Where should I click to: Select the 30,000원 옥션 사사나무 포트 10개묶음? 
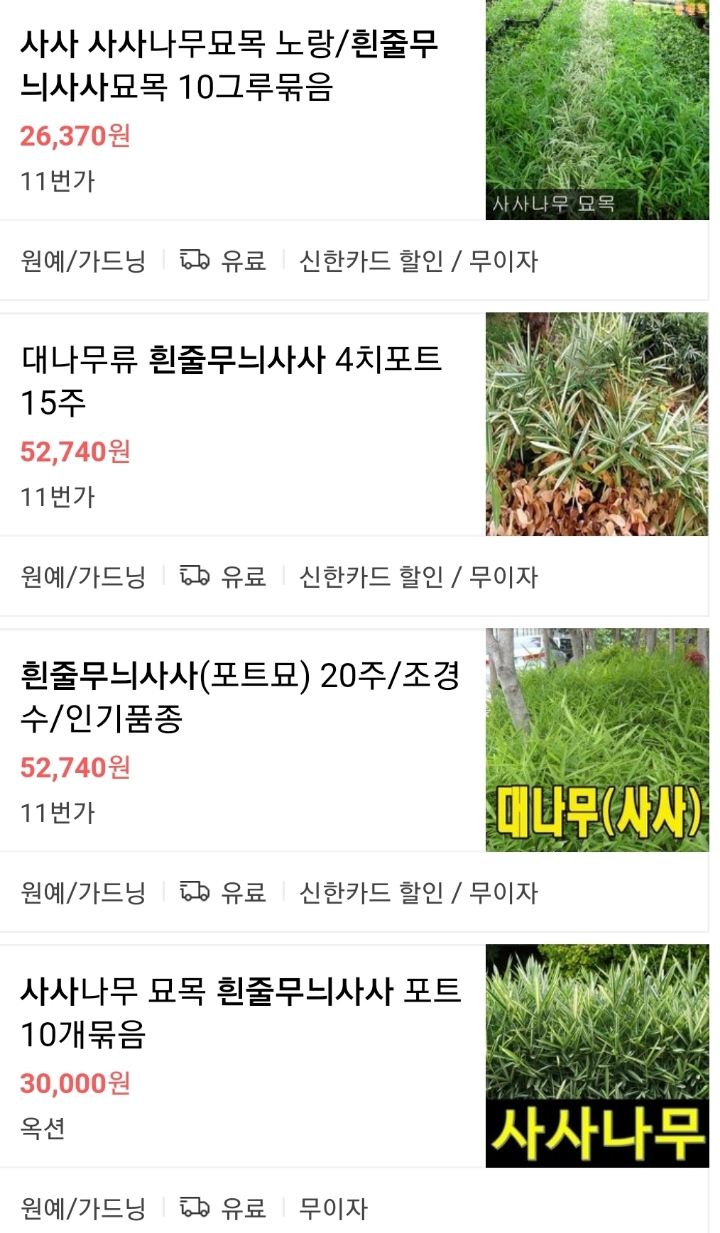click(x=240, y=1012)
